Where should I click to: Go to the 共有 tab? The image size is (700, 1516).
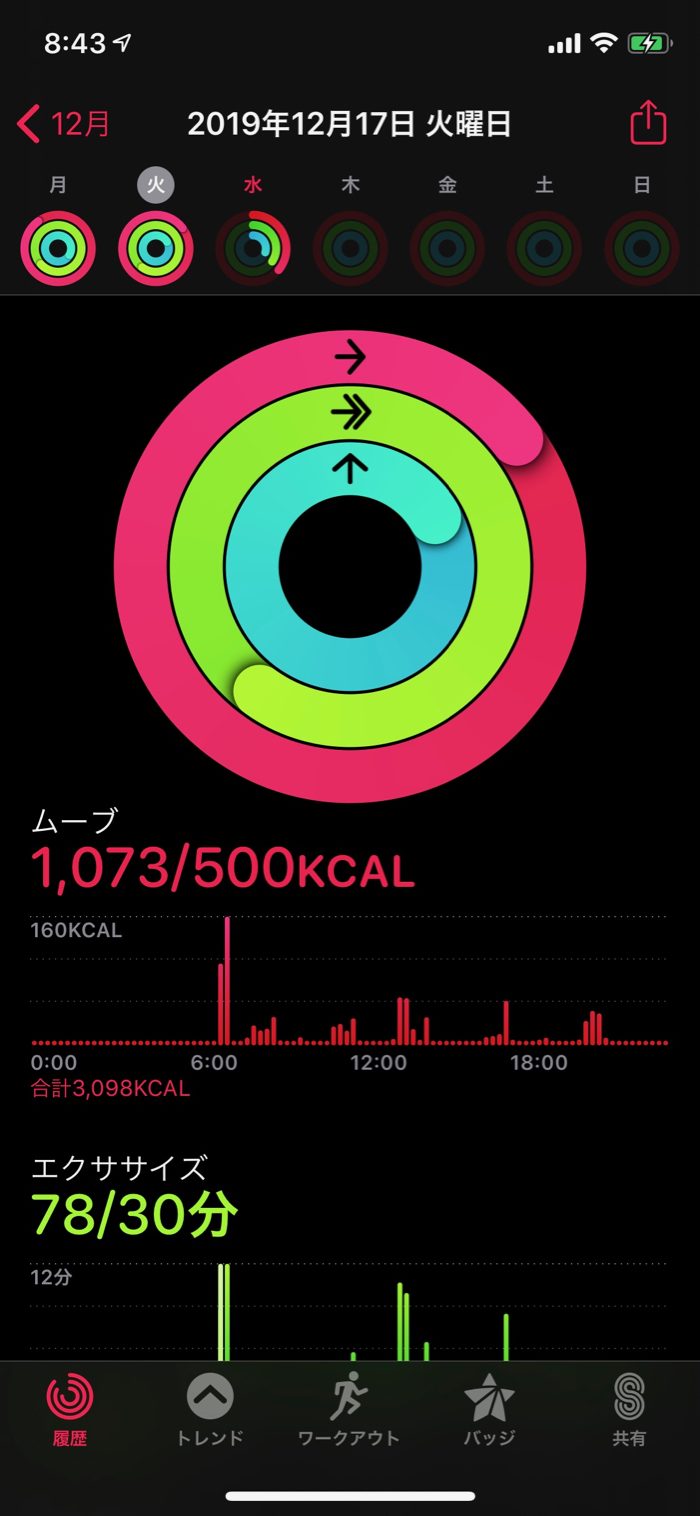point(629,1409)
